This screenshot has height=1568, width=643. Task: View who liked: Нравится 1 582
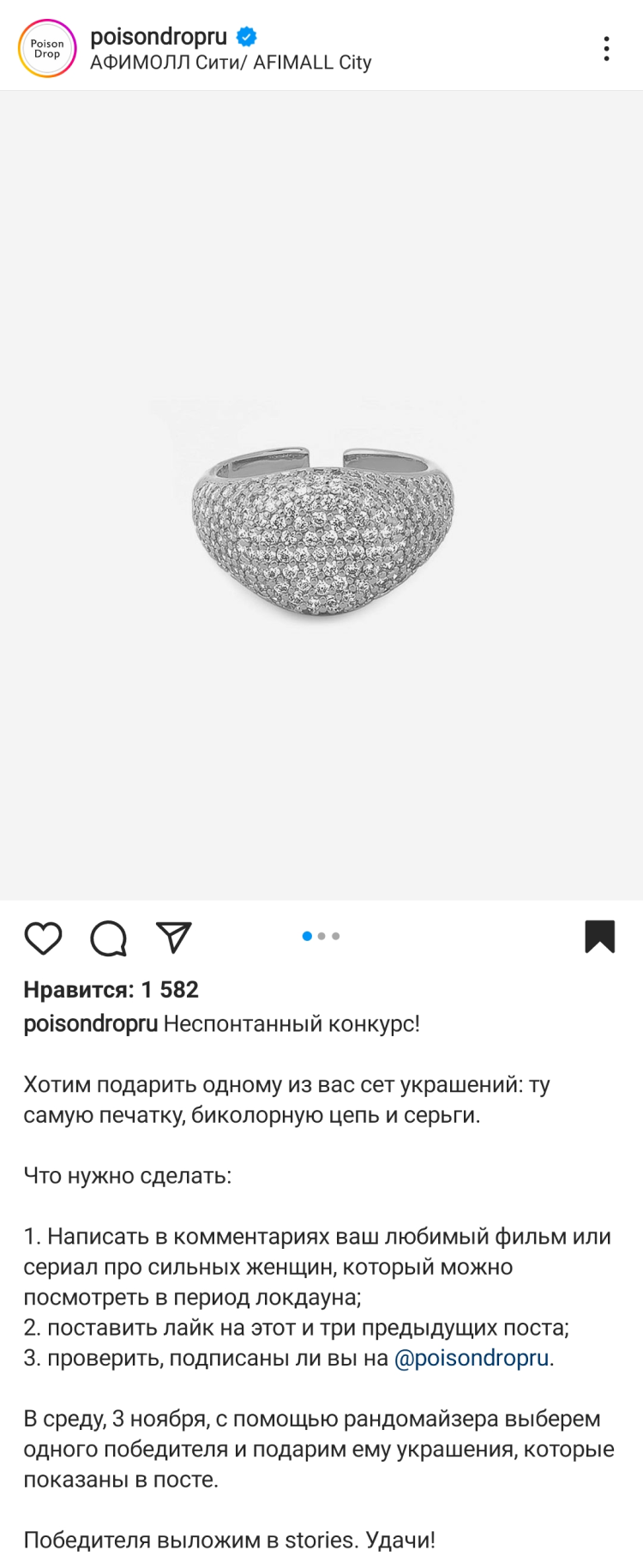coord(111,989)
